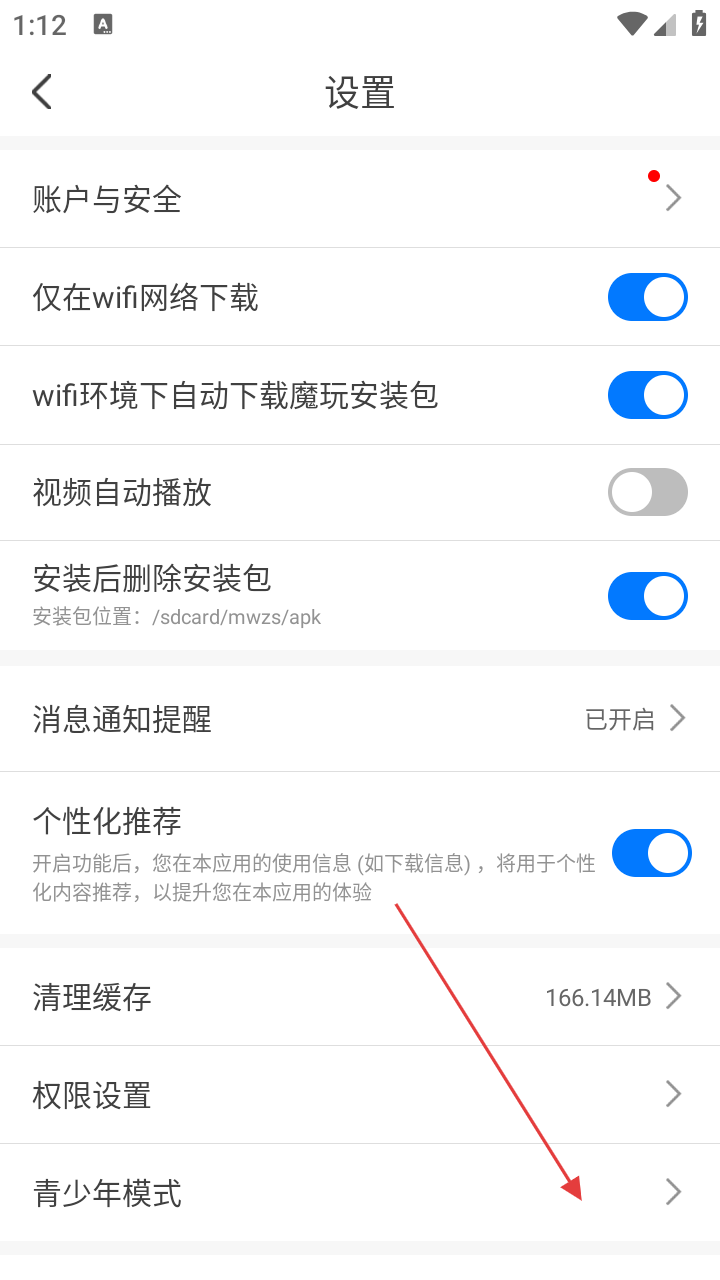The width and height of the screenshot is (720, 1280).
Task: Go back from the 设置 page
Action: point(42,92)
